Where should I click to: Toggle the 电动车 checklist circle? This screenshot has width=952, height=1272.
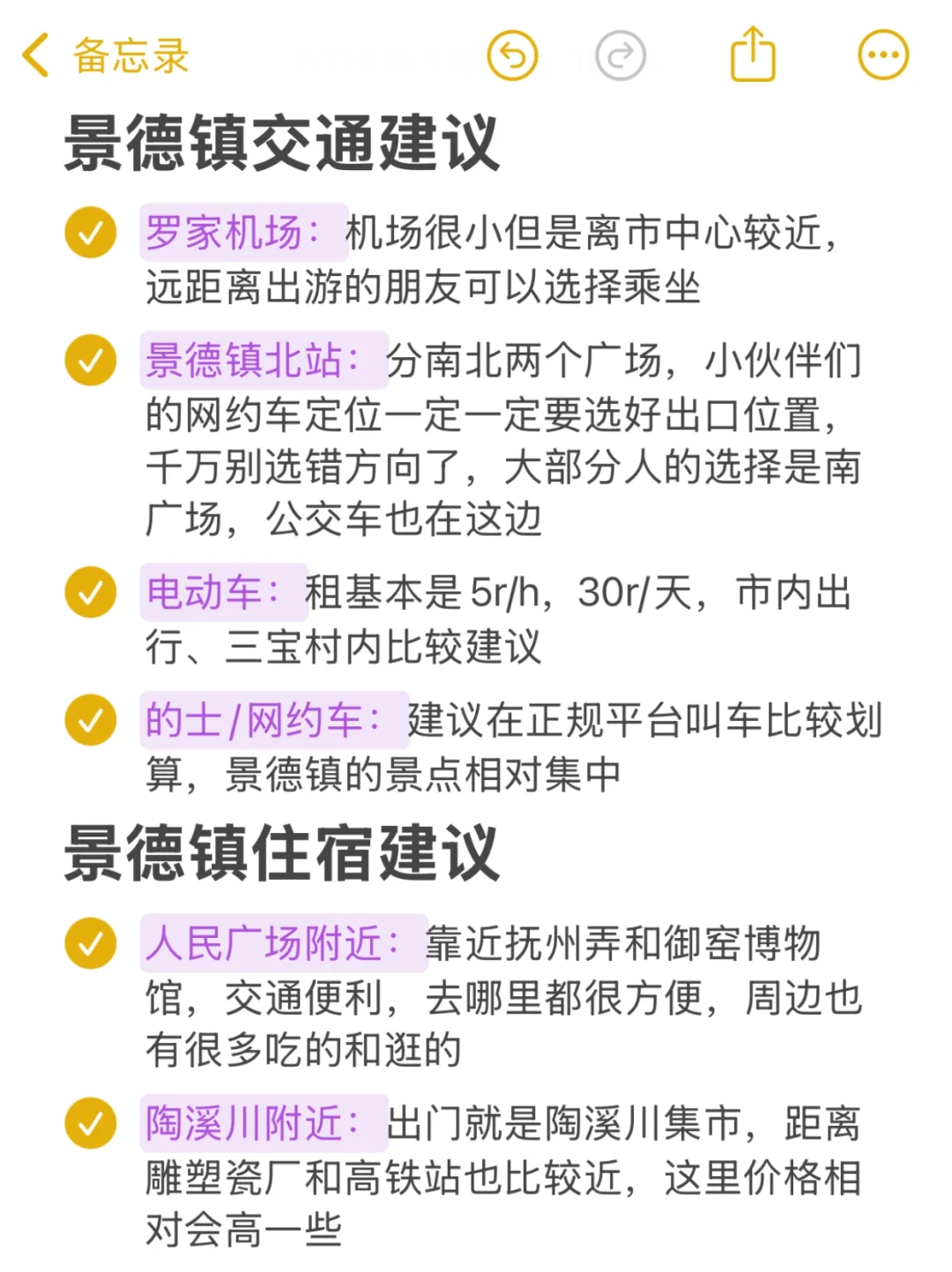91,592
